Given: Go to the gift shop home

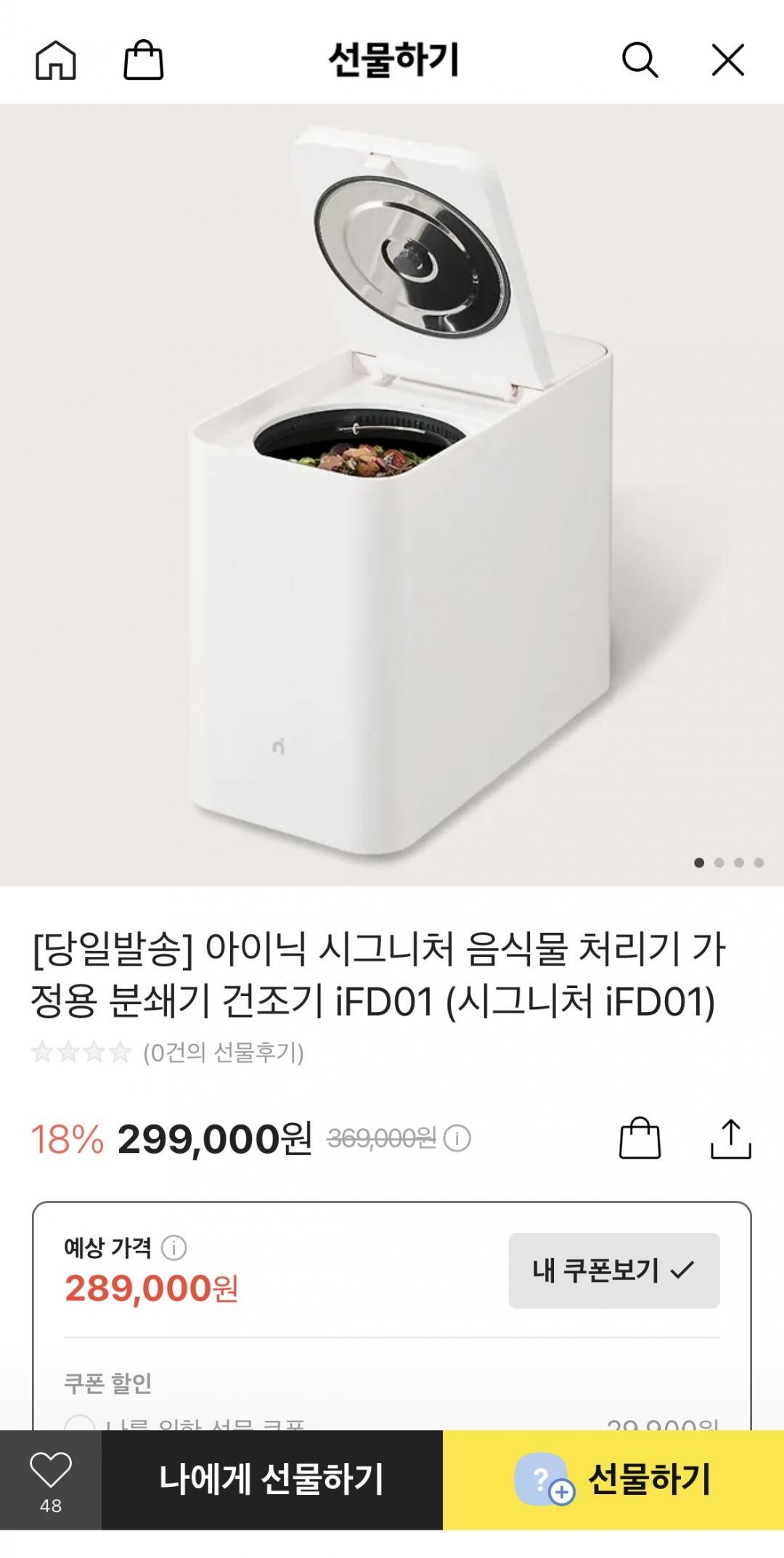Looking at the screenshot, I should [56, 60].
